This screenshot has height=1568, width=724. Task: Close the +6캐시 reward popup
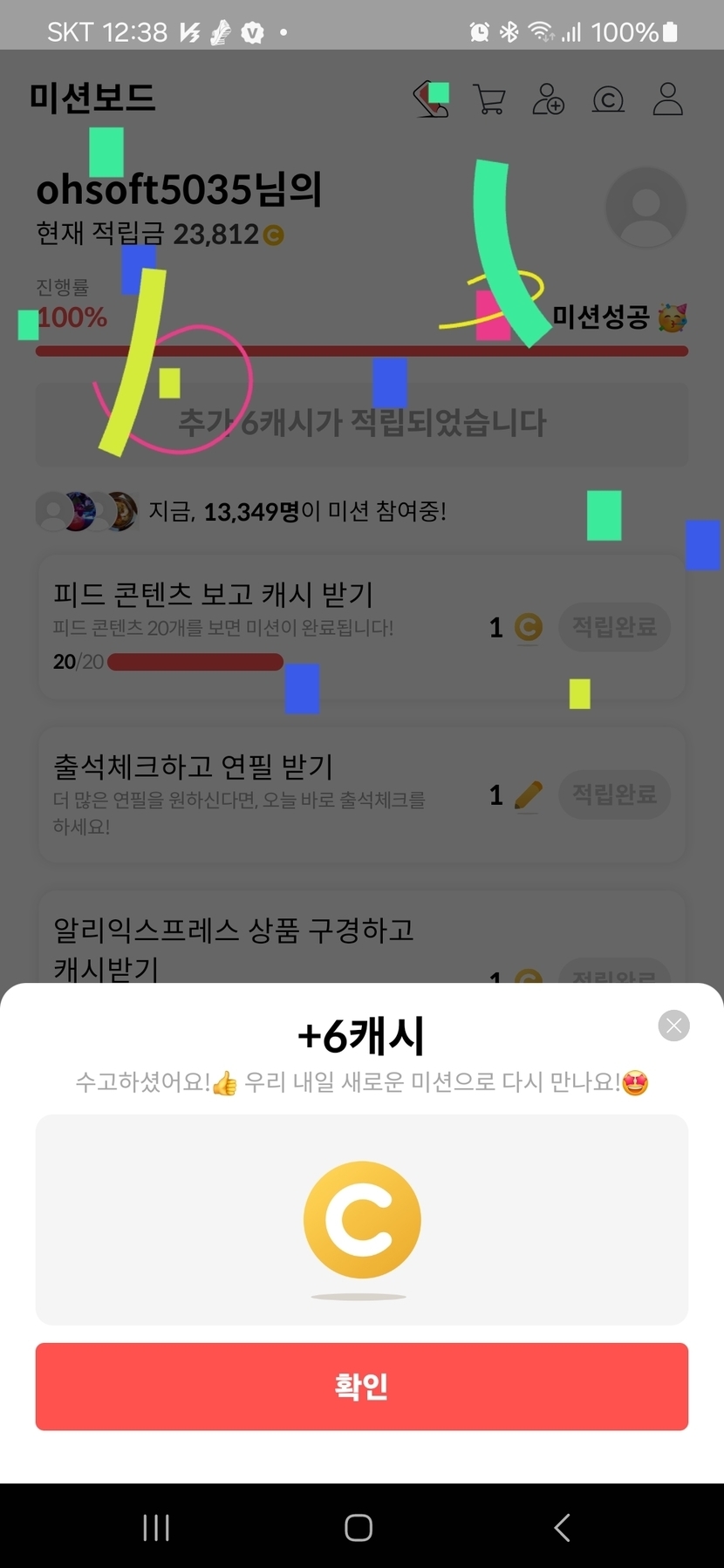pos(673,1026)
